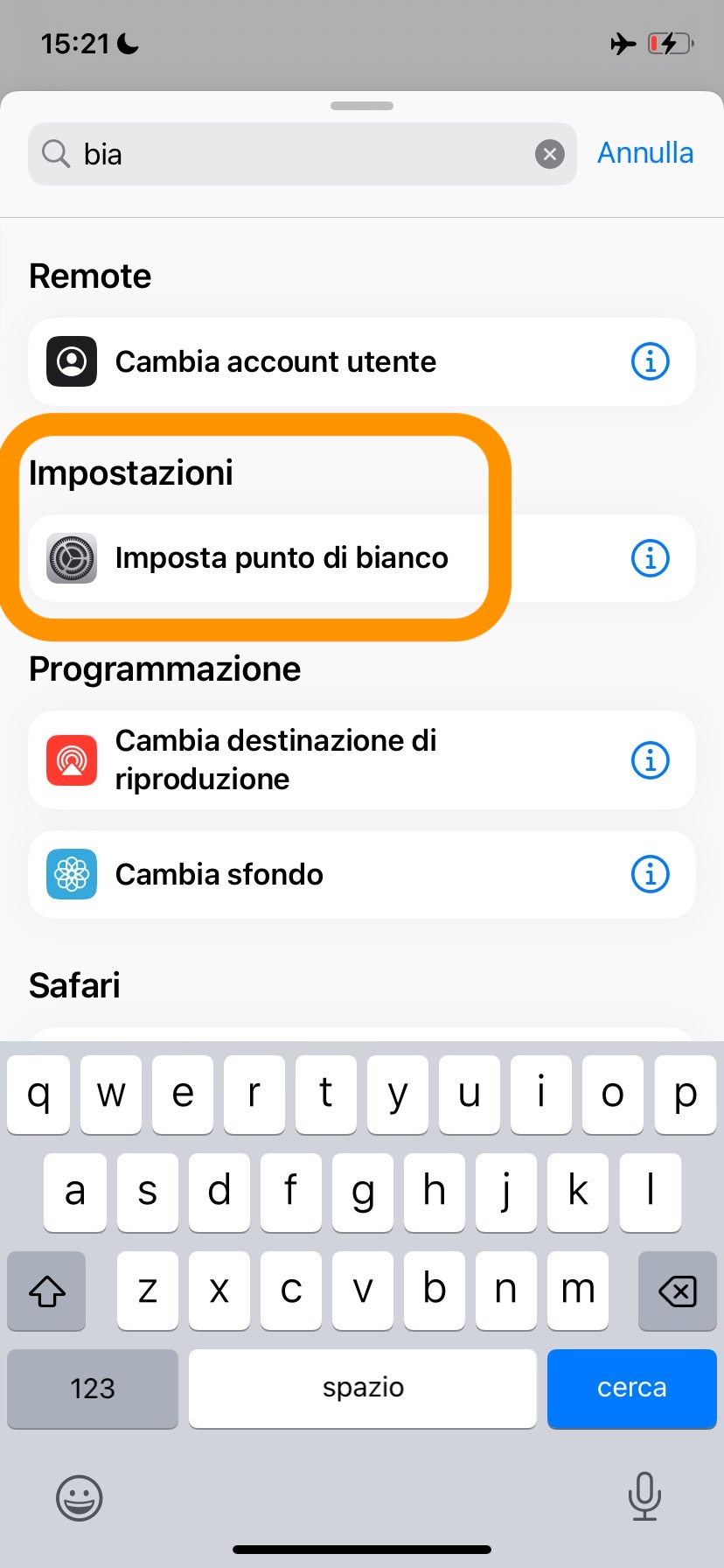Clear the search text with the X button
Screen dimensions: 724x1568
coord(549,155)
